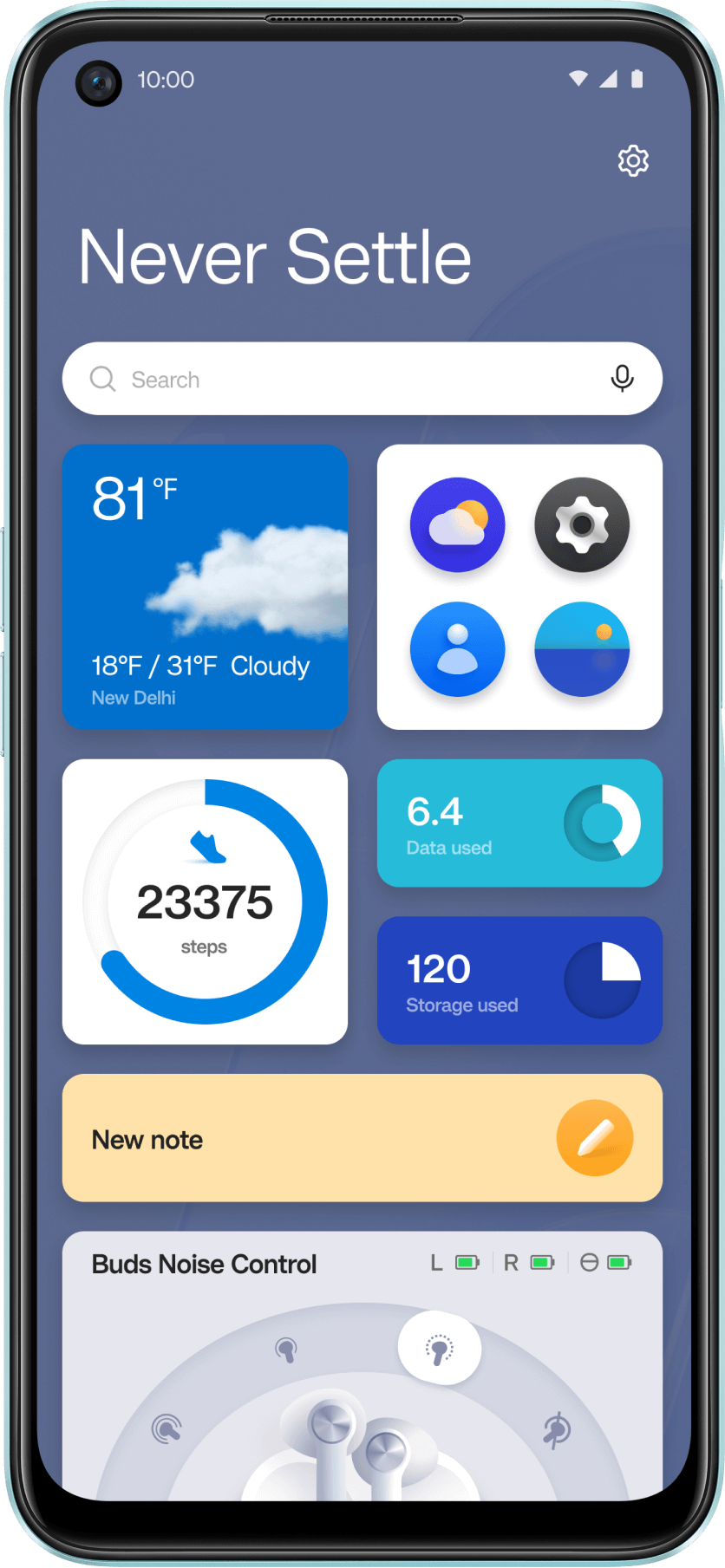Launch the Gallery app icon

coord(582,649)
